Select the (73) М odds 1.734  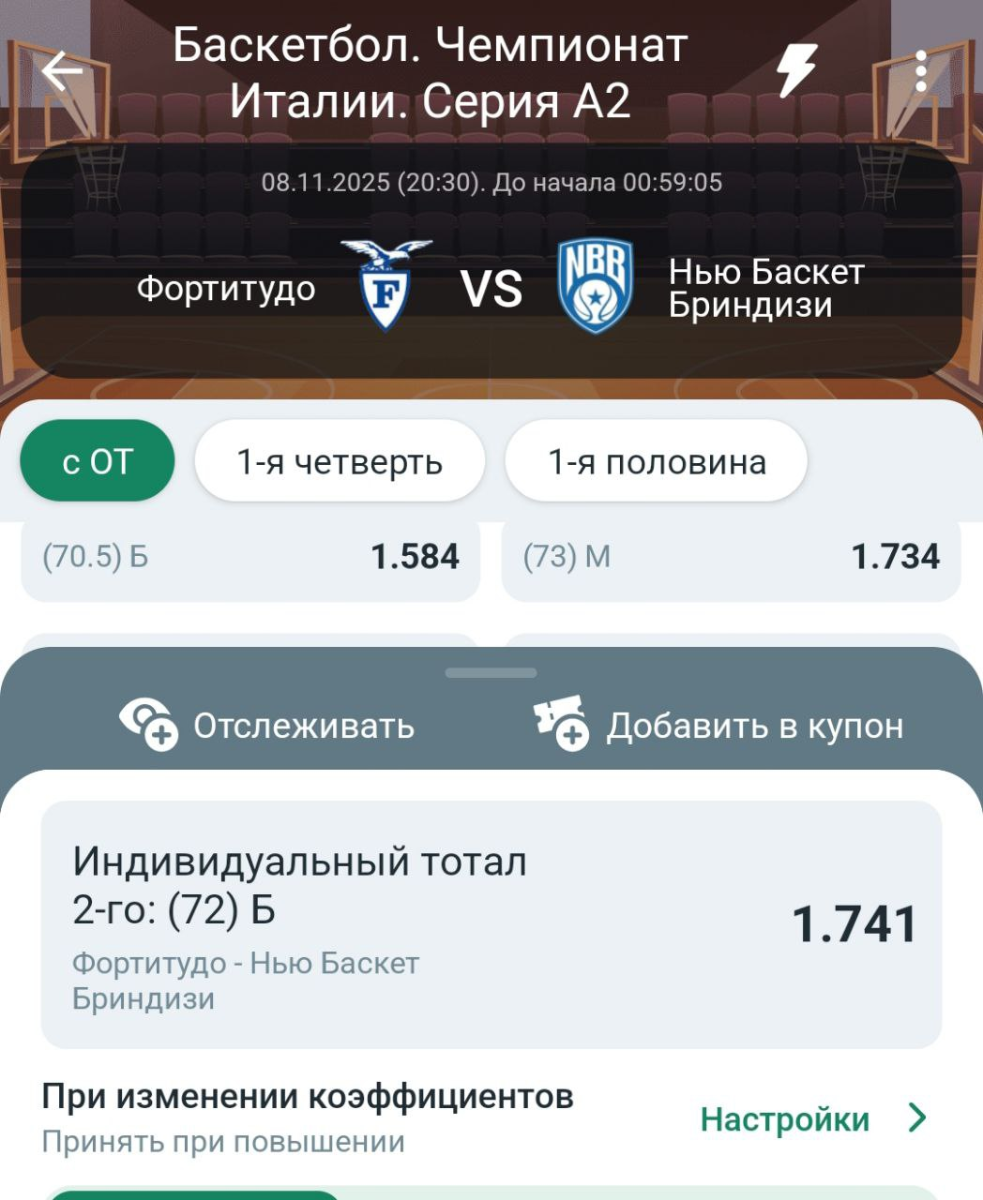pos(731,557)
